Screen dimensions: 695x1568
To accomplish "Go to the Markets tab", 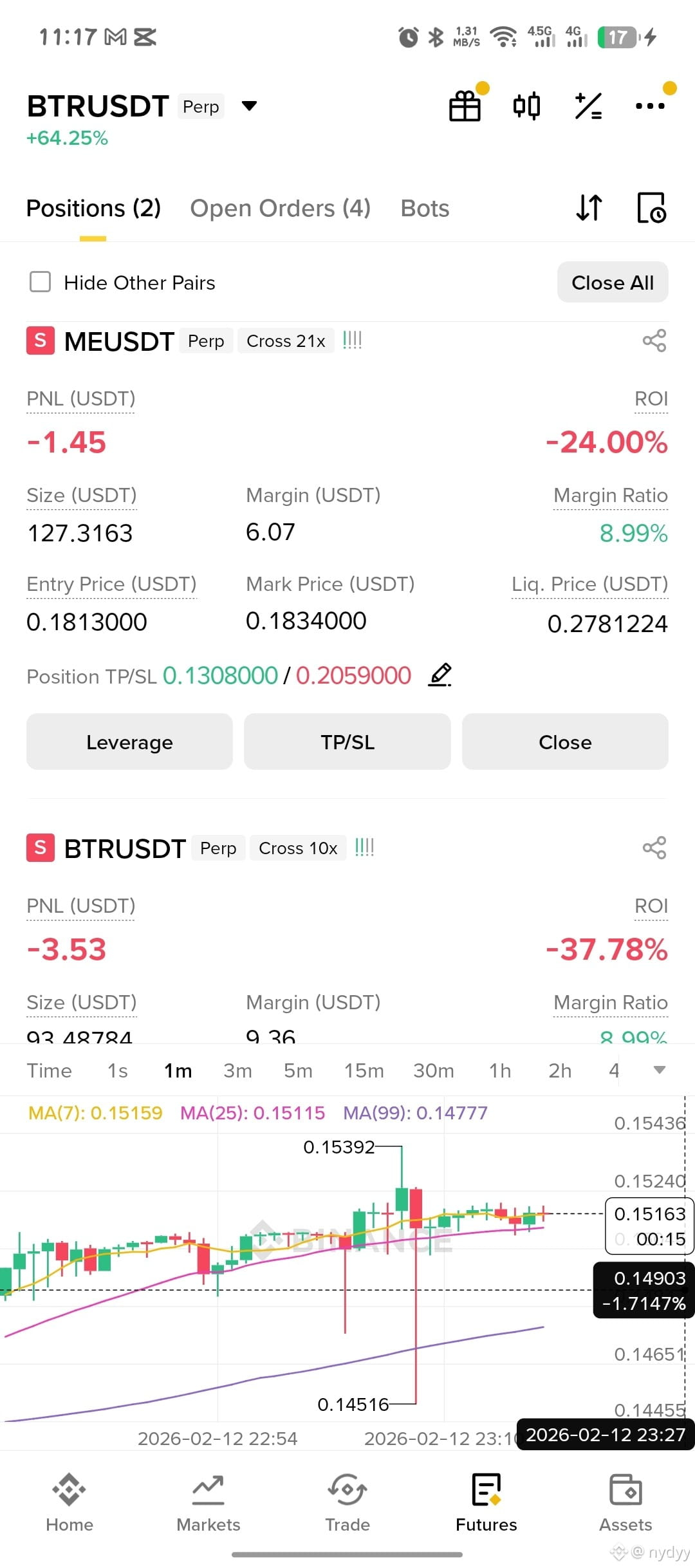I will click(x=208, y=1504).
